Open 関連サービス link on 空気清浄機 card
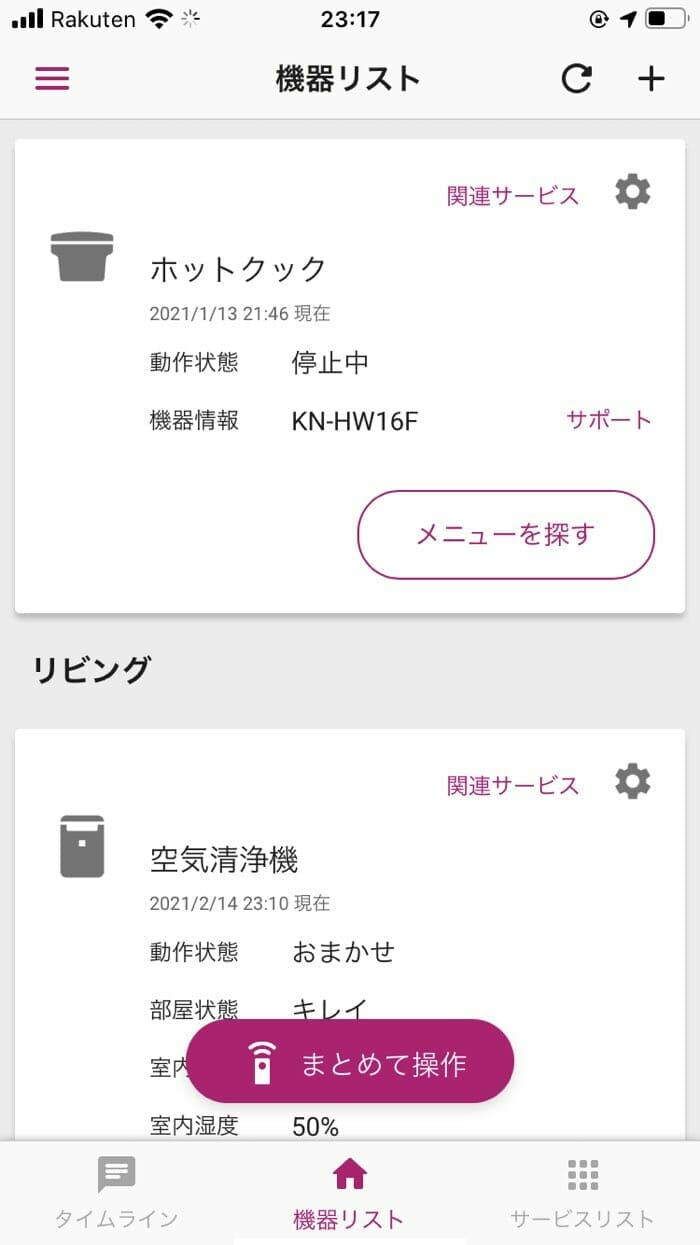 pyautogui.click(x=513, y=785)
